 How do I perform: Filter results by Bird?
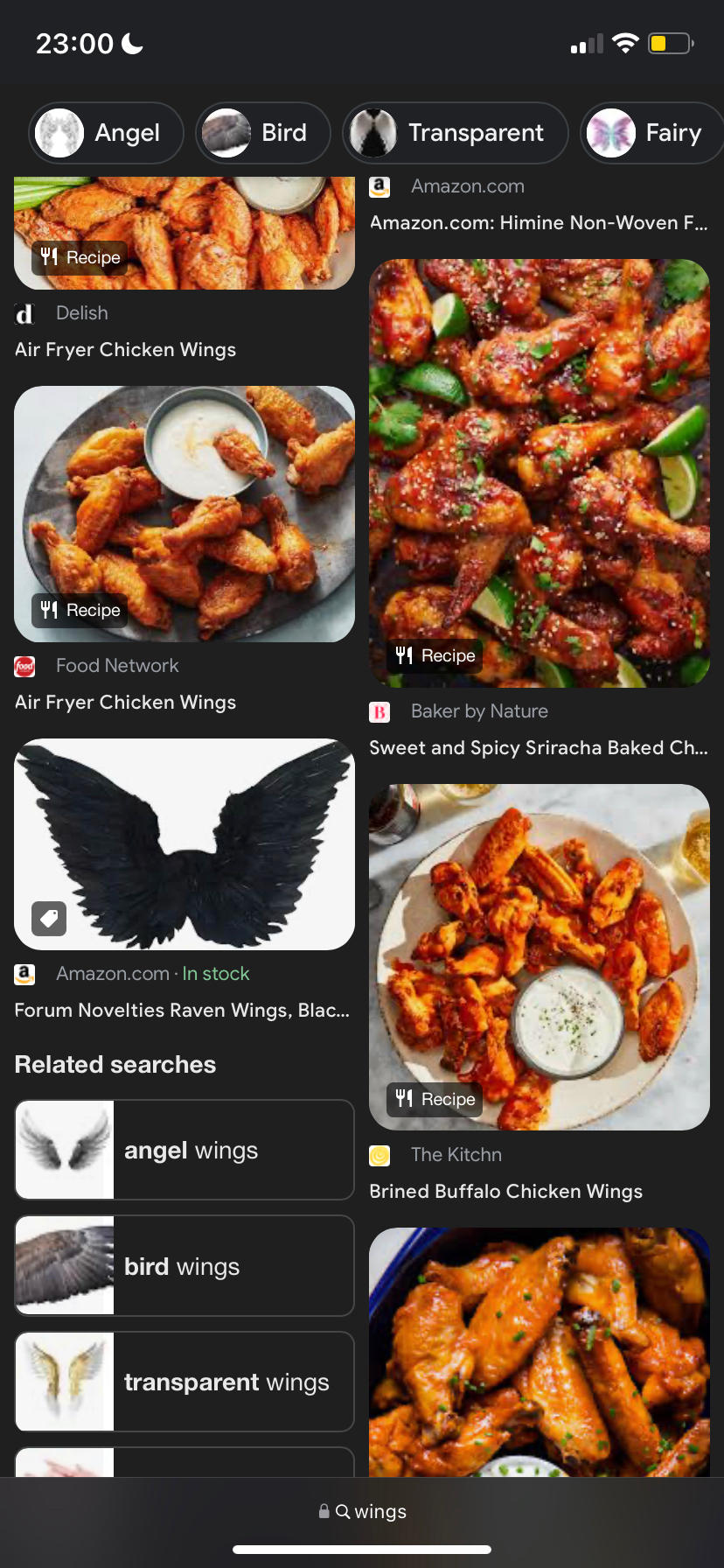coord(263,133)
